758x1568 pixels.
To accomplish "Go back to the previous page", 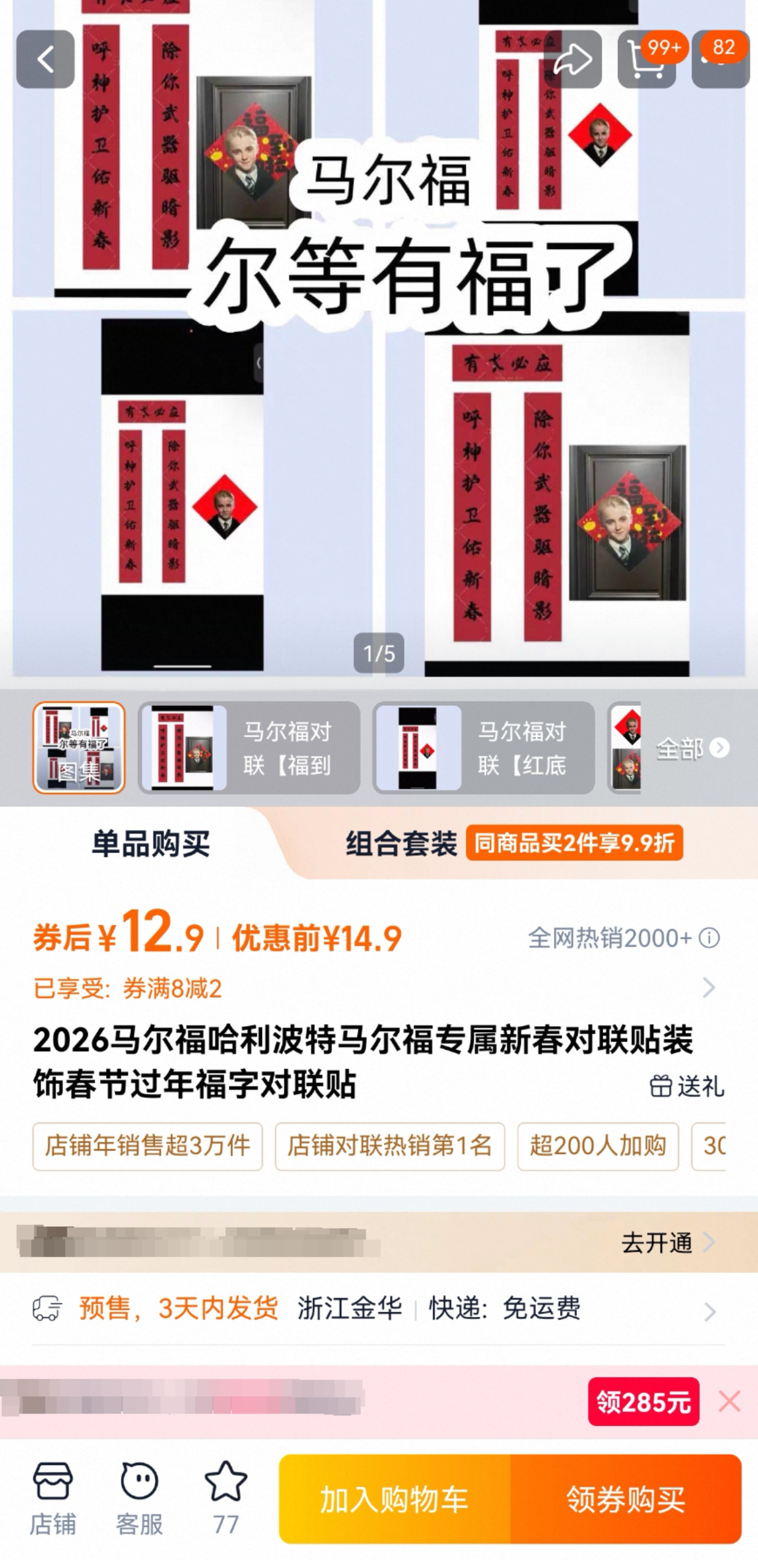I will coord(45,59).
